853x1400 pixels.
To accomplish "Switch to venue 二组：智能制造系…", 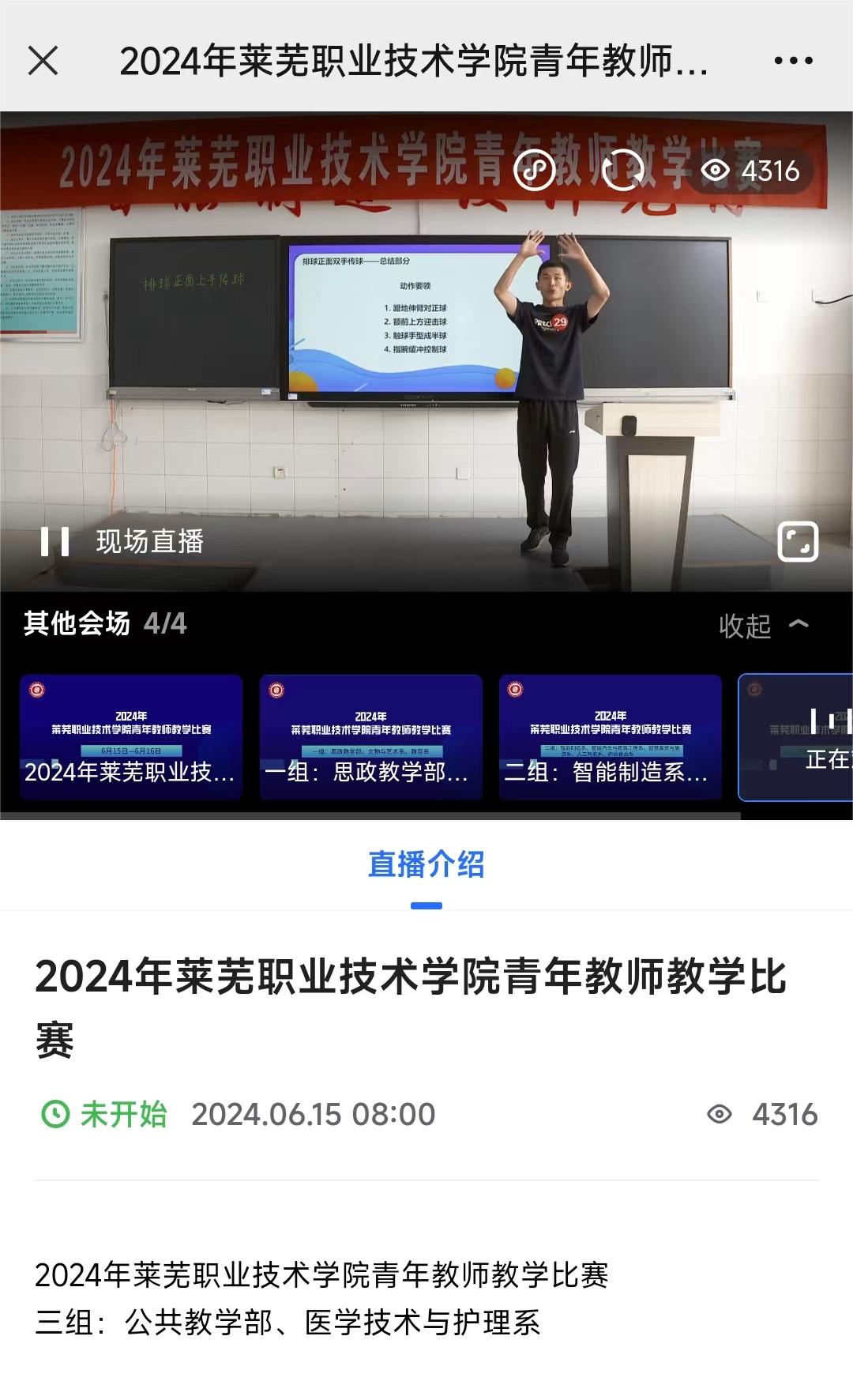I will (610, 737).
